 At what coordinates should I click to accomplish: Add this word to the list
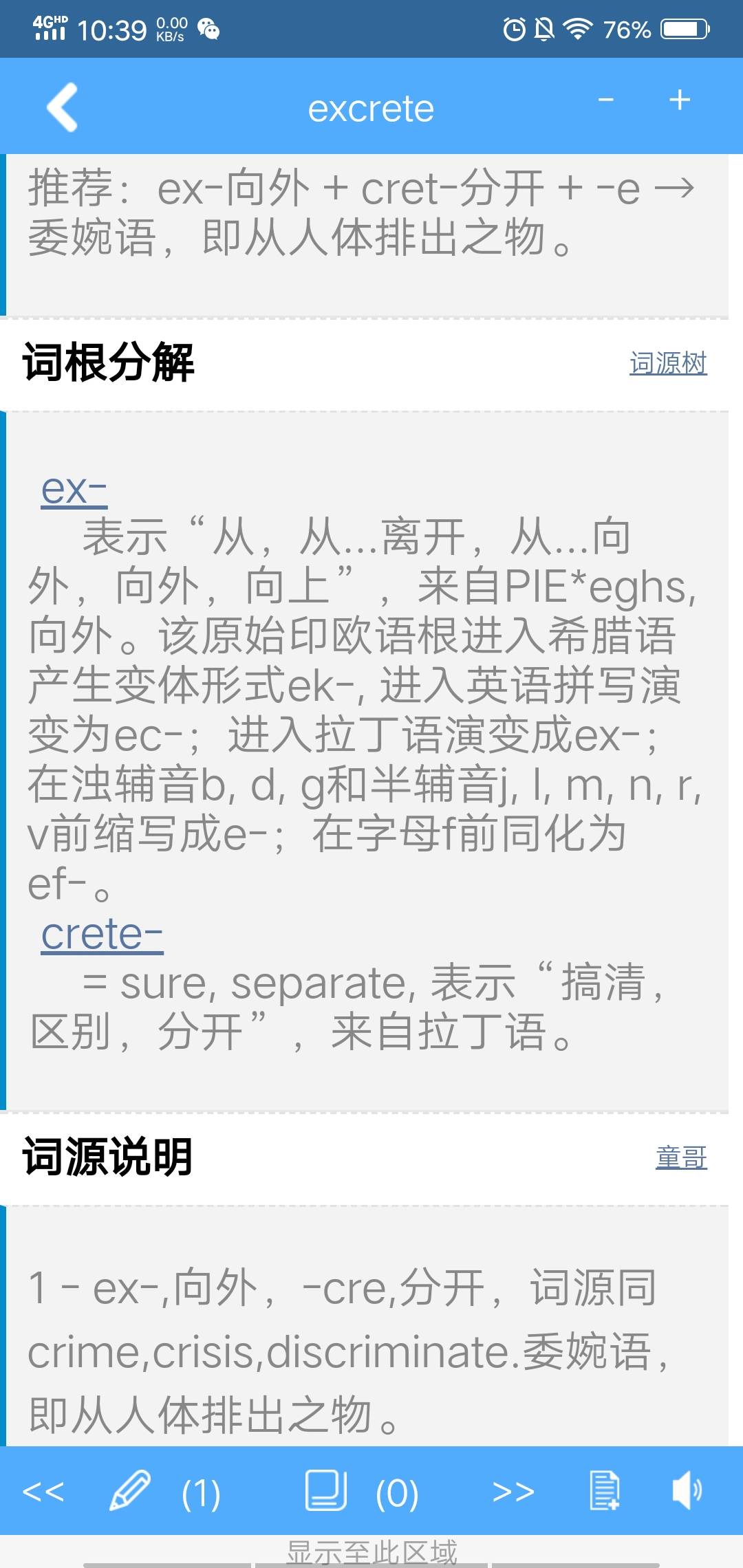(605, 1491)
